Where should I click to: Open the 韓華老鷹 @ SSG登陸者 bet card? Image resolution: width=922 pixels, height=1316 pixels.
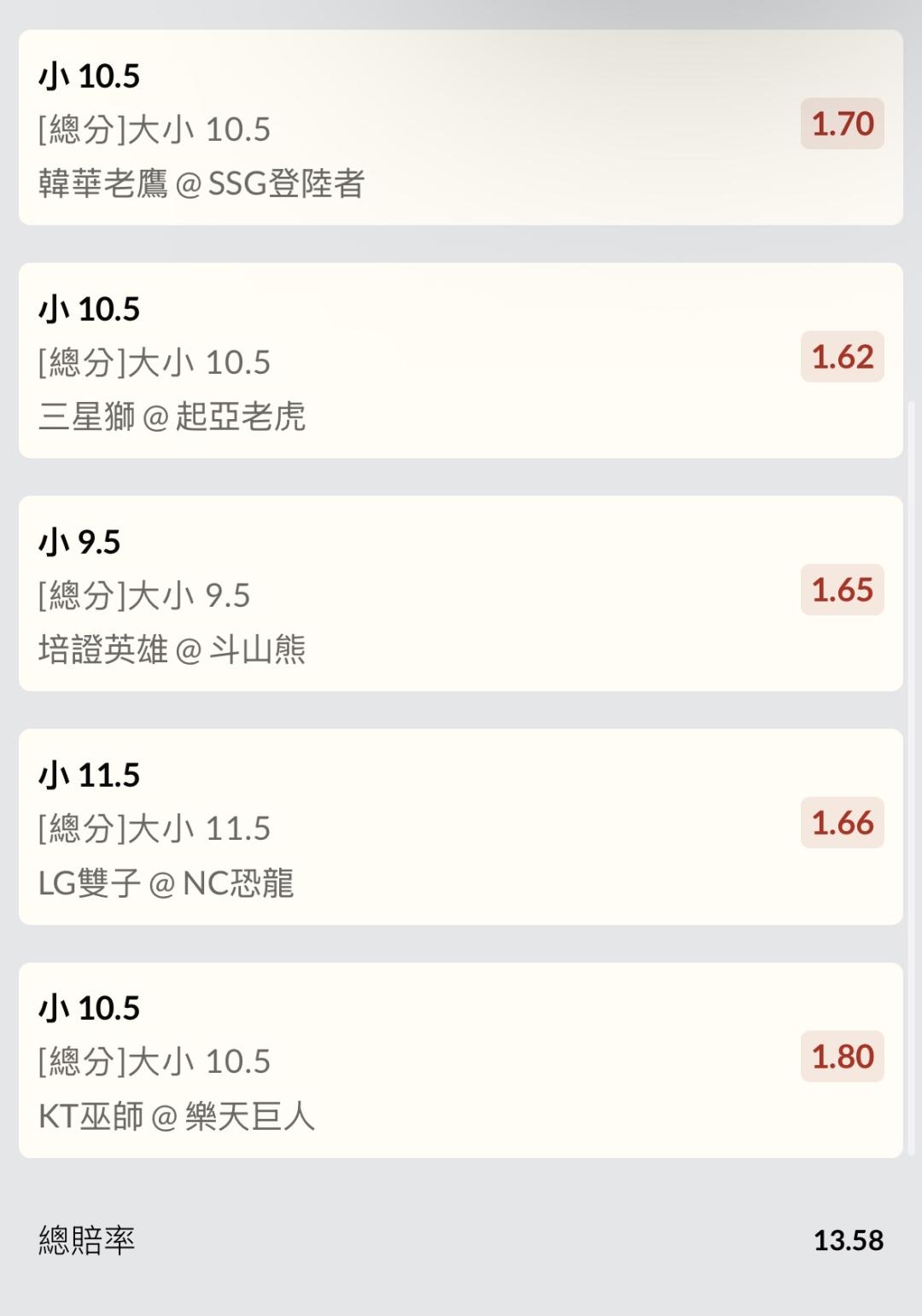tap(461, 128)
